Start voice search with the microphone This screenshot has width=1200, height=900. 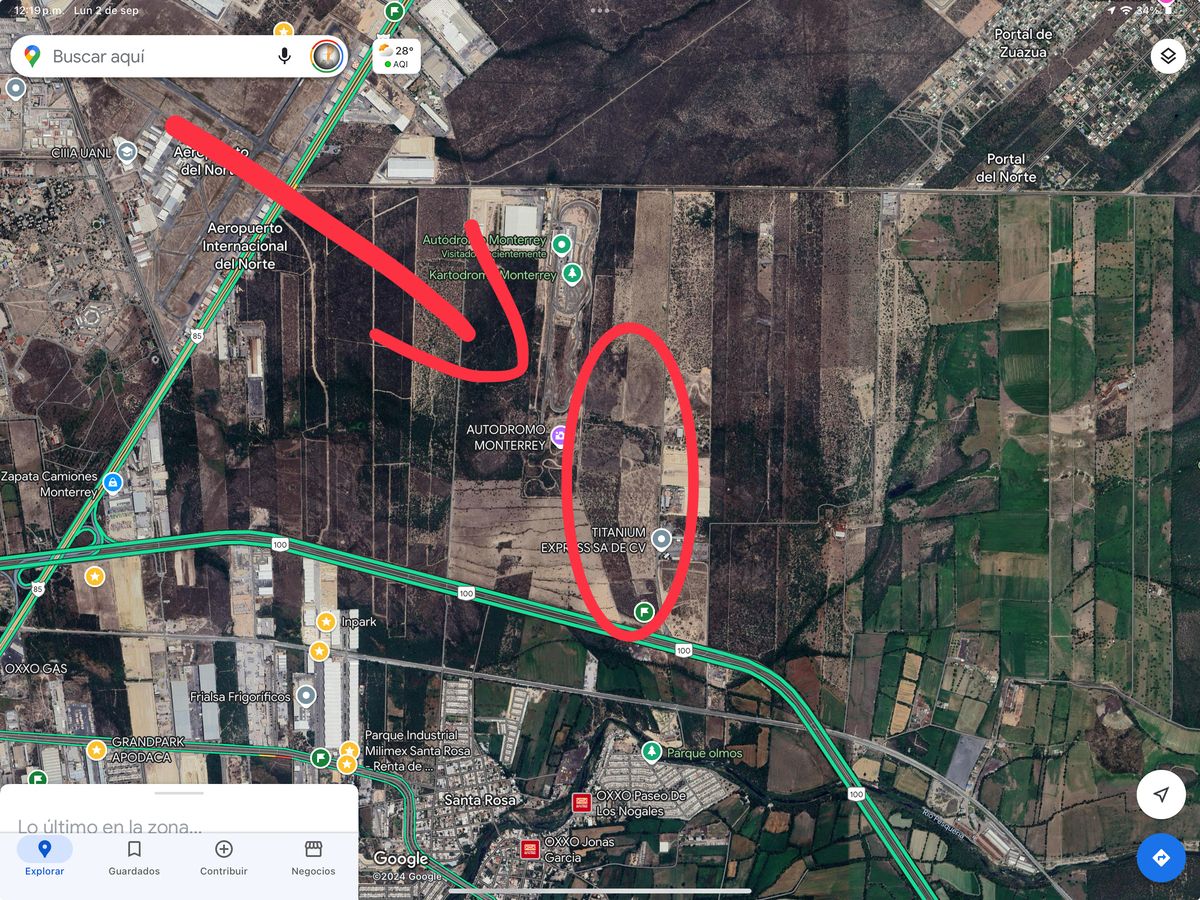pyautogui.click(x=285, y=56)
